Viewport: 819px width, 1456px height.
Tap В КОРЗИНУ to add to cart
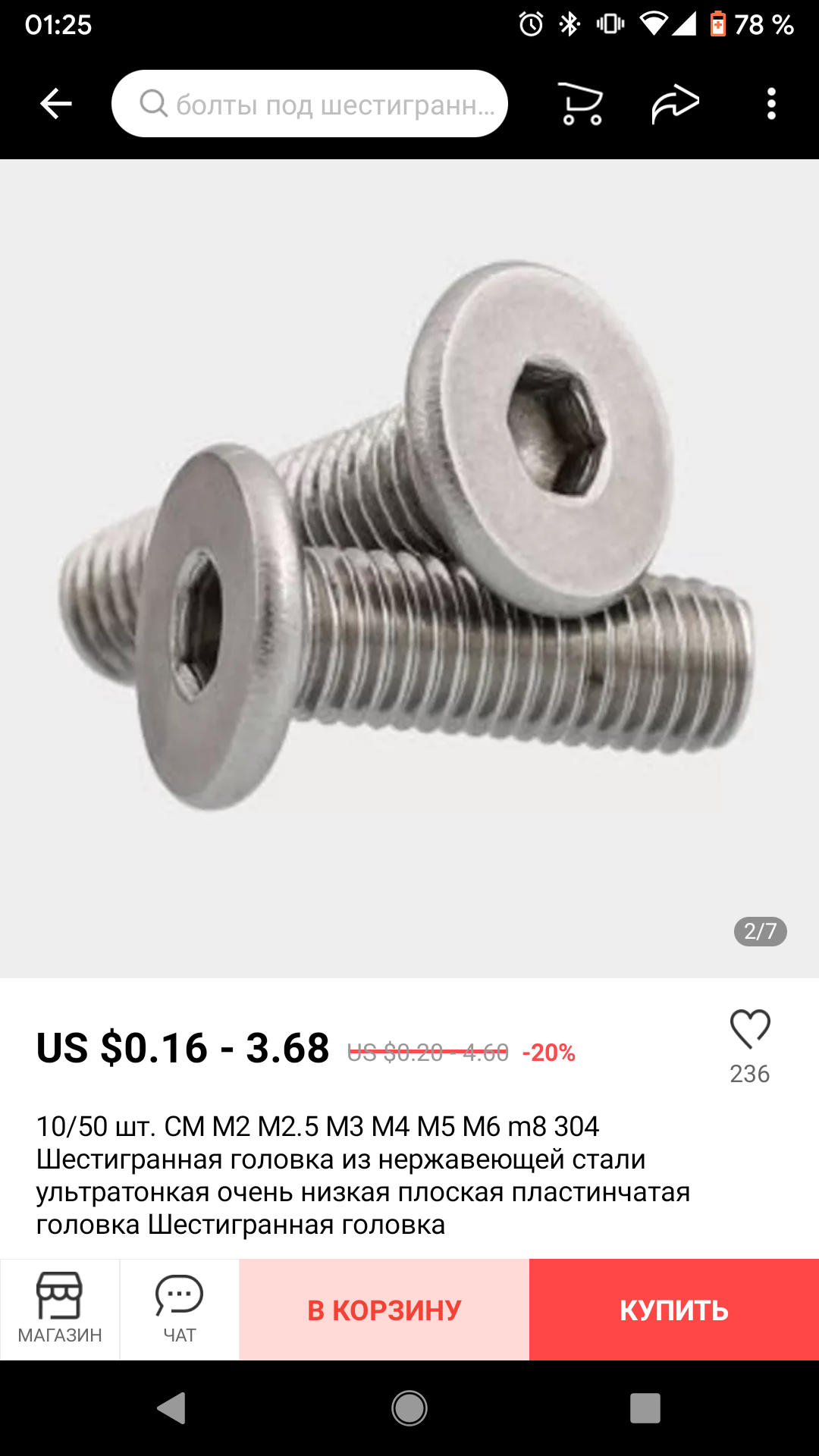point(384,1310)
